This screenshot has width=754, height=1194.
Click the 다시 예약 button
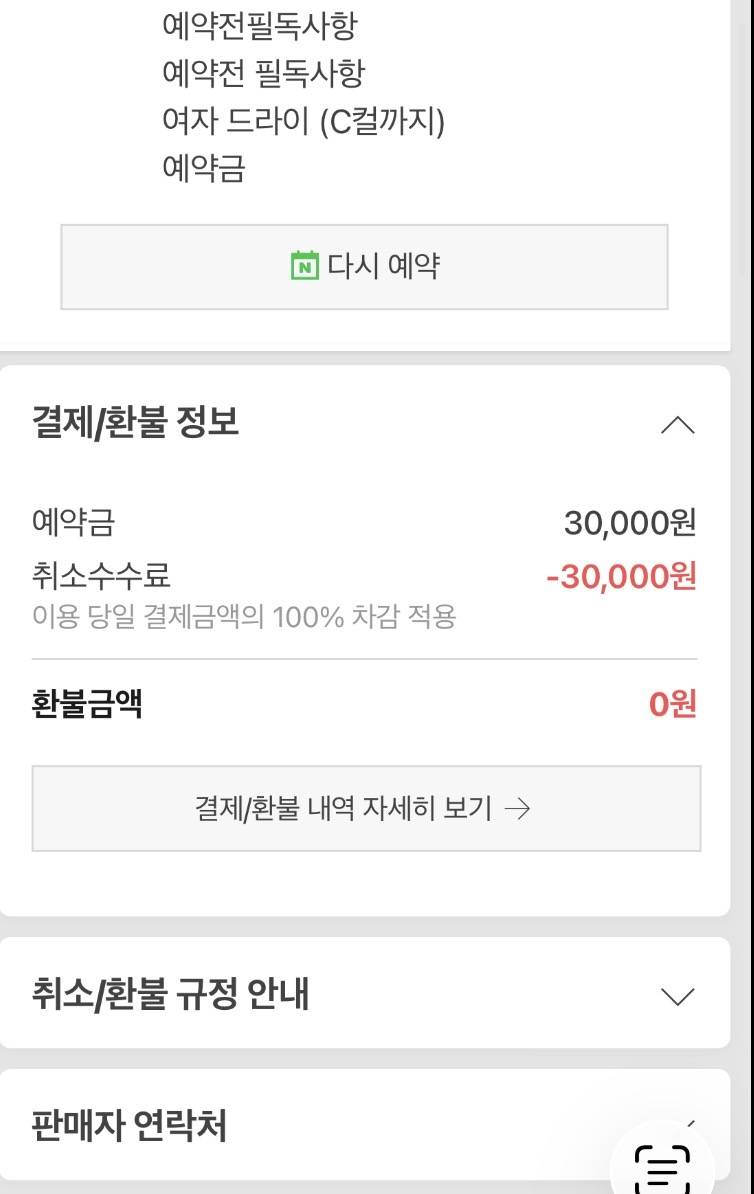pos(367,267)
